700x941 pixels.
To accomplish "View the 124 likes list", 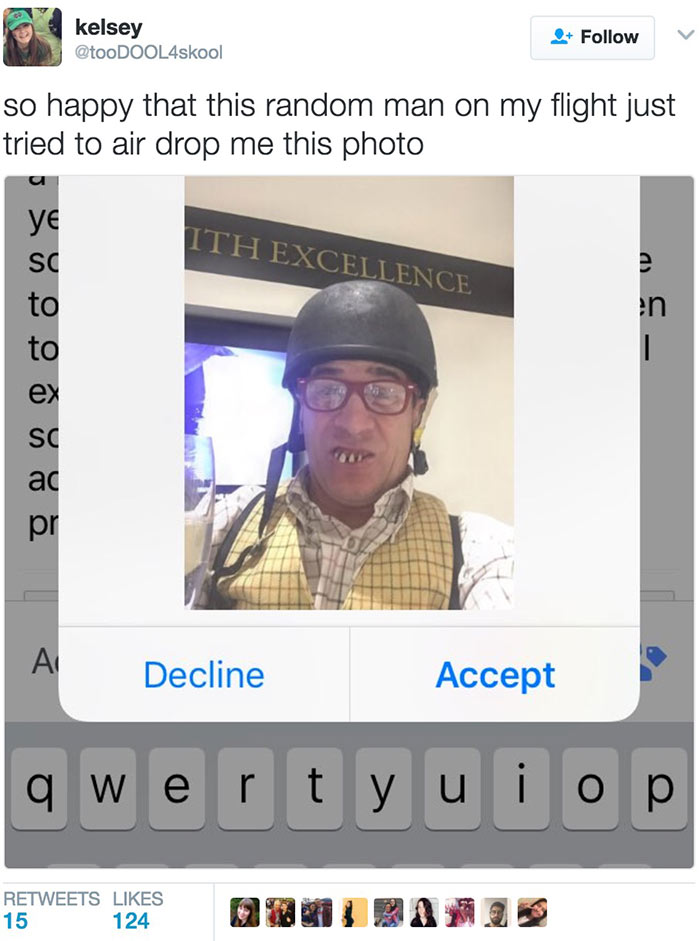I will (x=131, y=911).
